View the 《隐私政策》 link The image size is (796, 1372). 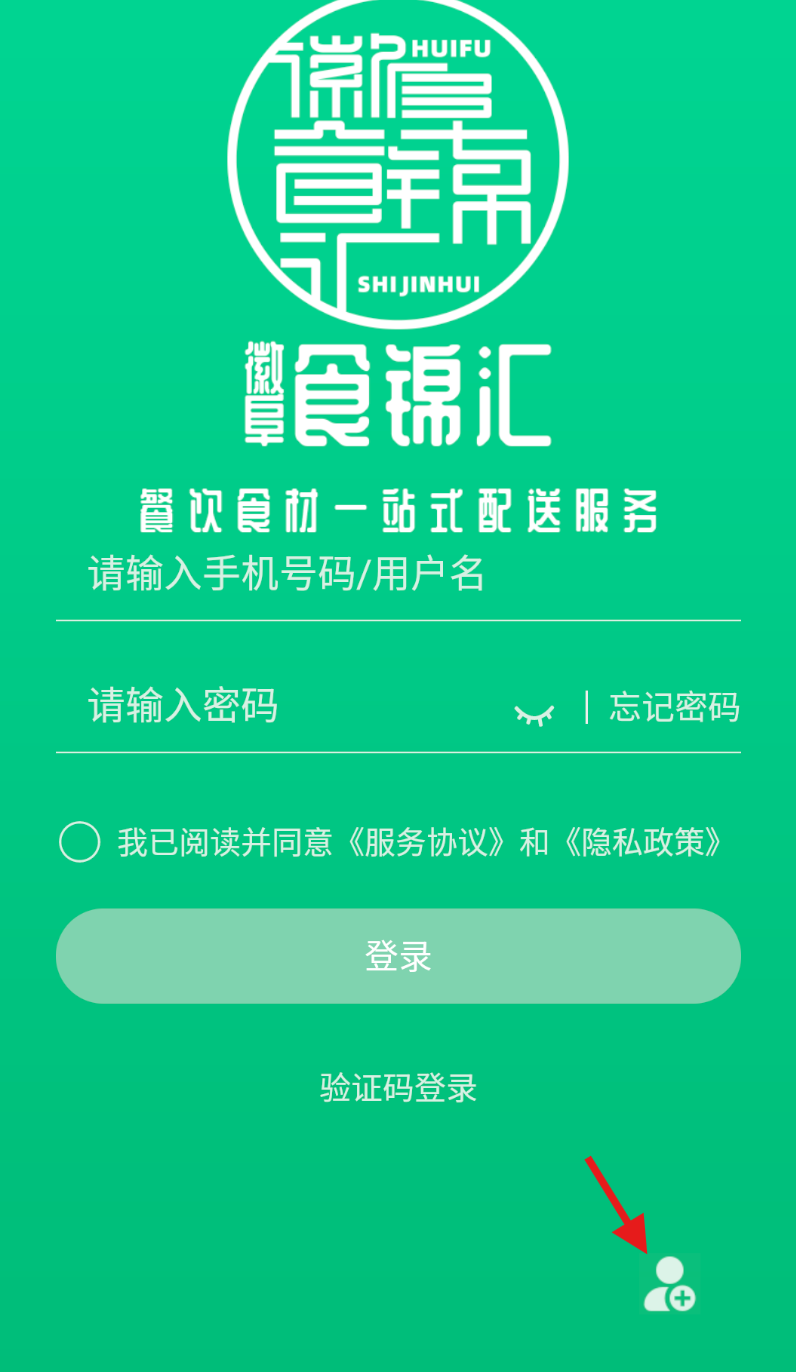pos(641,842)
